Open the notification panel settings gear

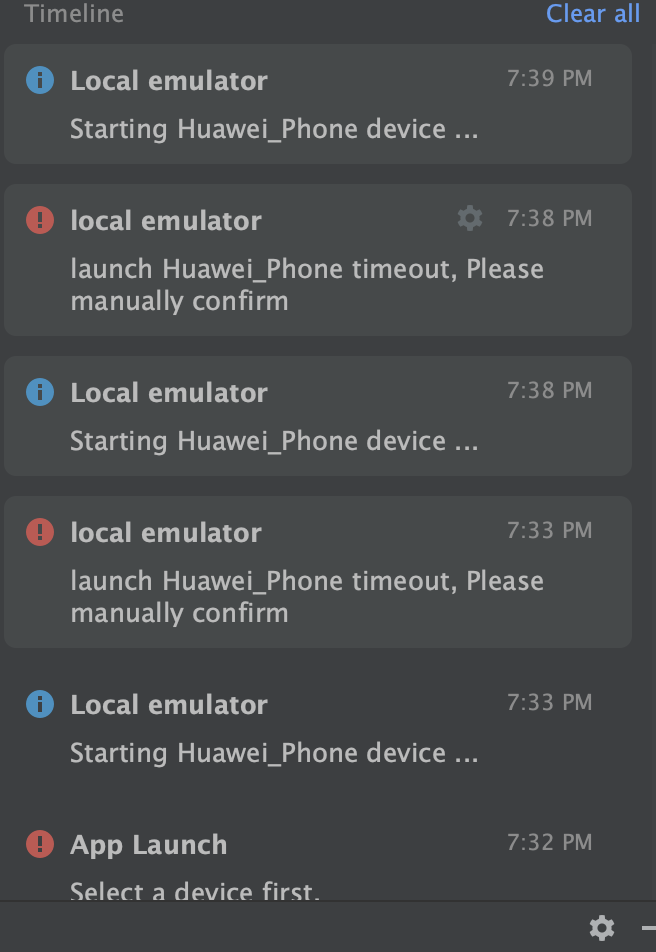click(x=601, y=928)
